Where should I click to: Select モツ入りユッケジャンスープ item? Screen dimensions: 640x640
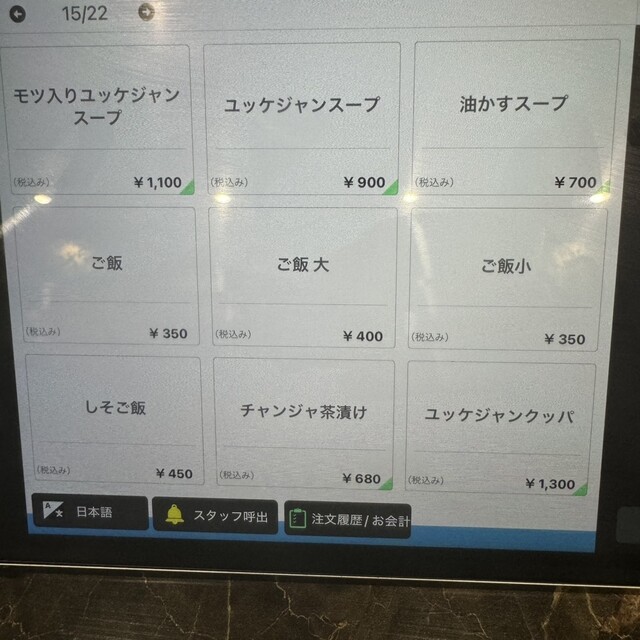[97, 118]
